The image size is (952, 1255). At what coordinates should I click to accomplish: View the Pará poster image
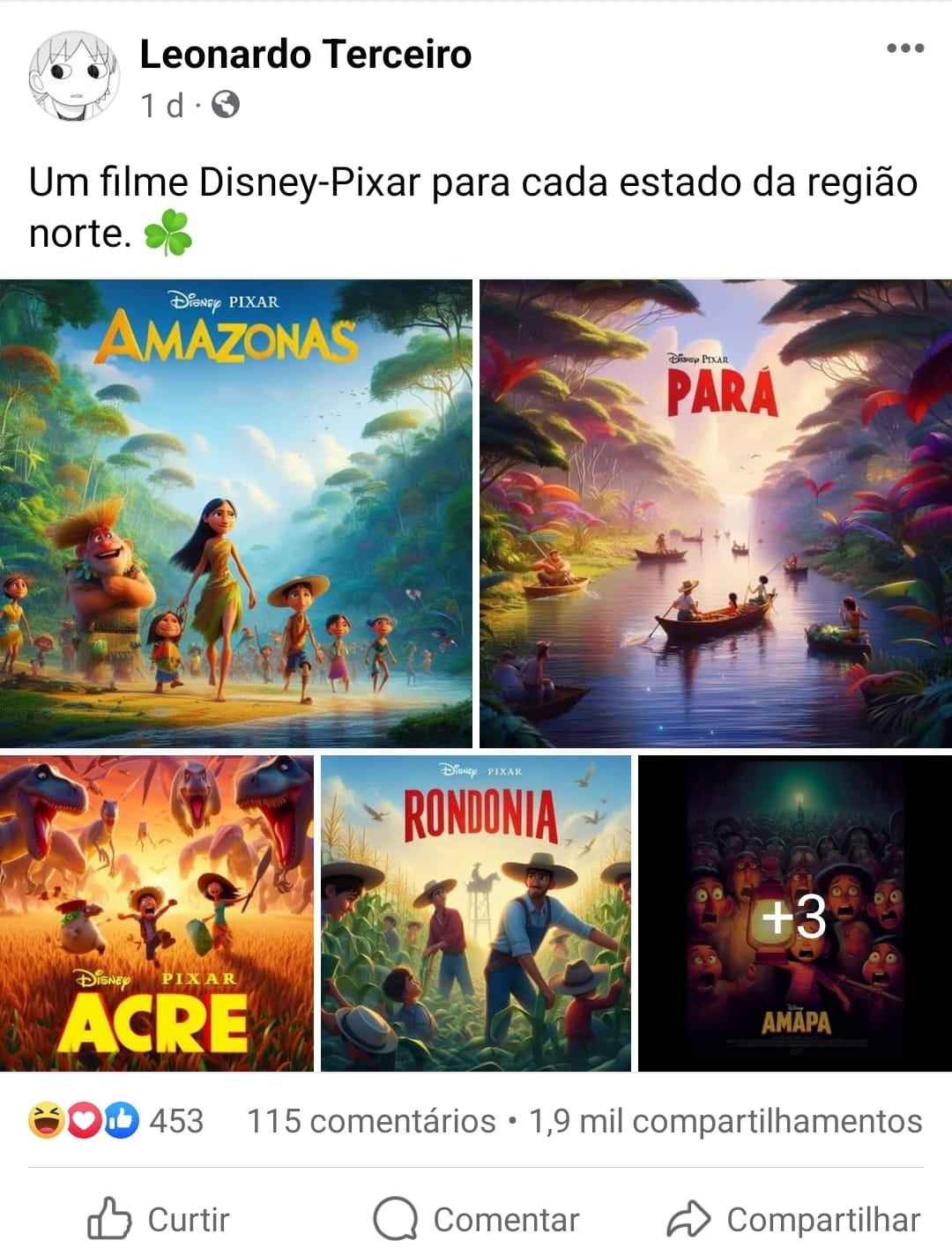(x=715, y=514)
